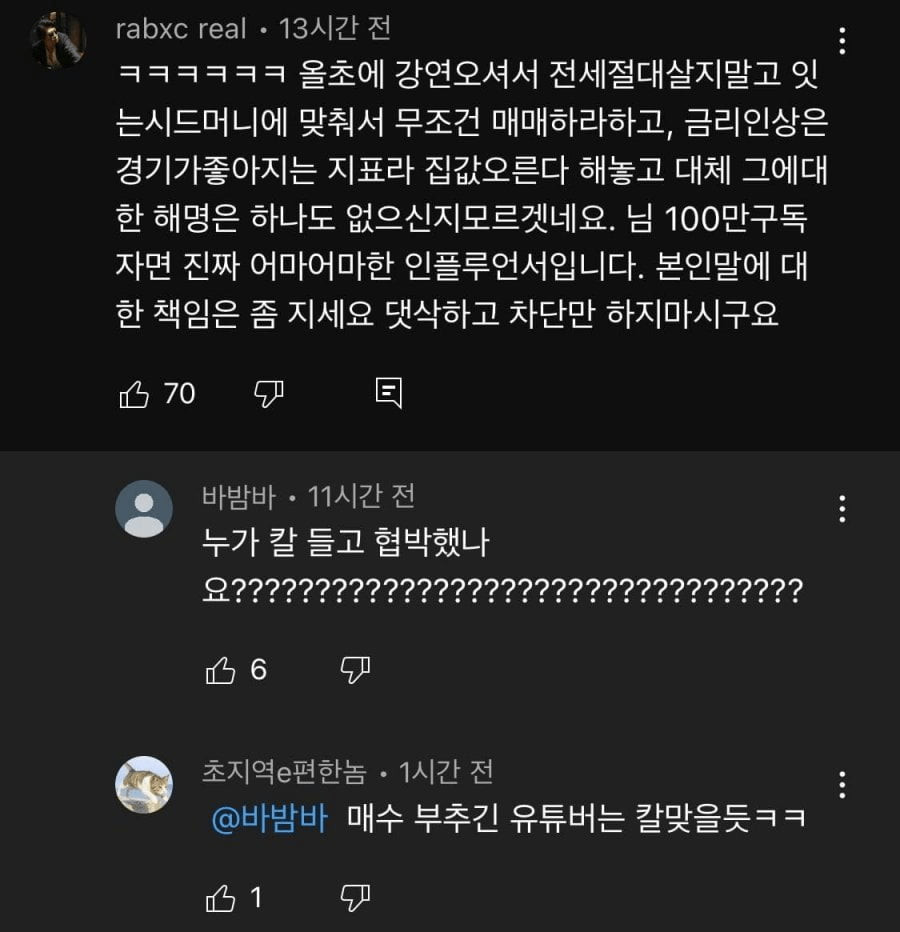Dislike 초지역e편한놈's reply
Viewport: 900px width, 932px height.
coord(356,898)
